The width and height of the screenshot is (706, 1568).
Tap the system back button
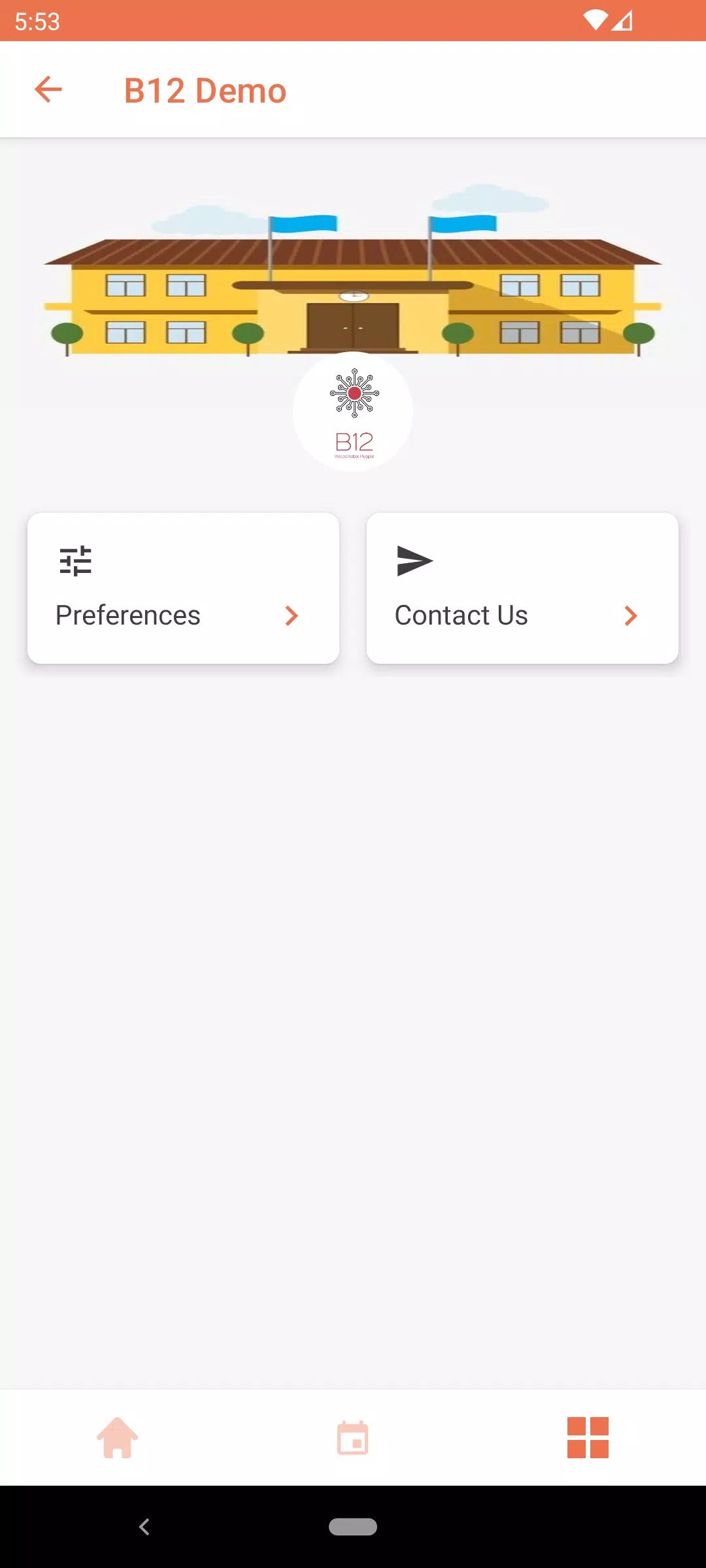pos(144,1527)
